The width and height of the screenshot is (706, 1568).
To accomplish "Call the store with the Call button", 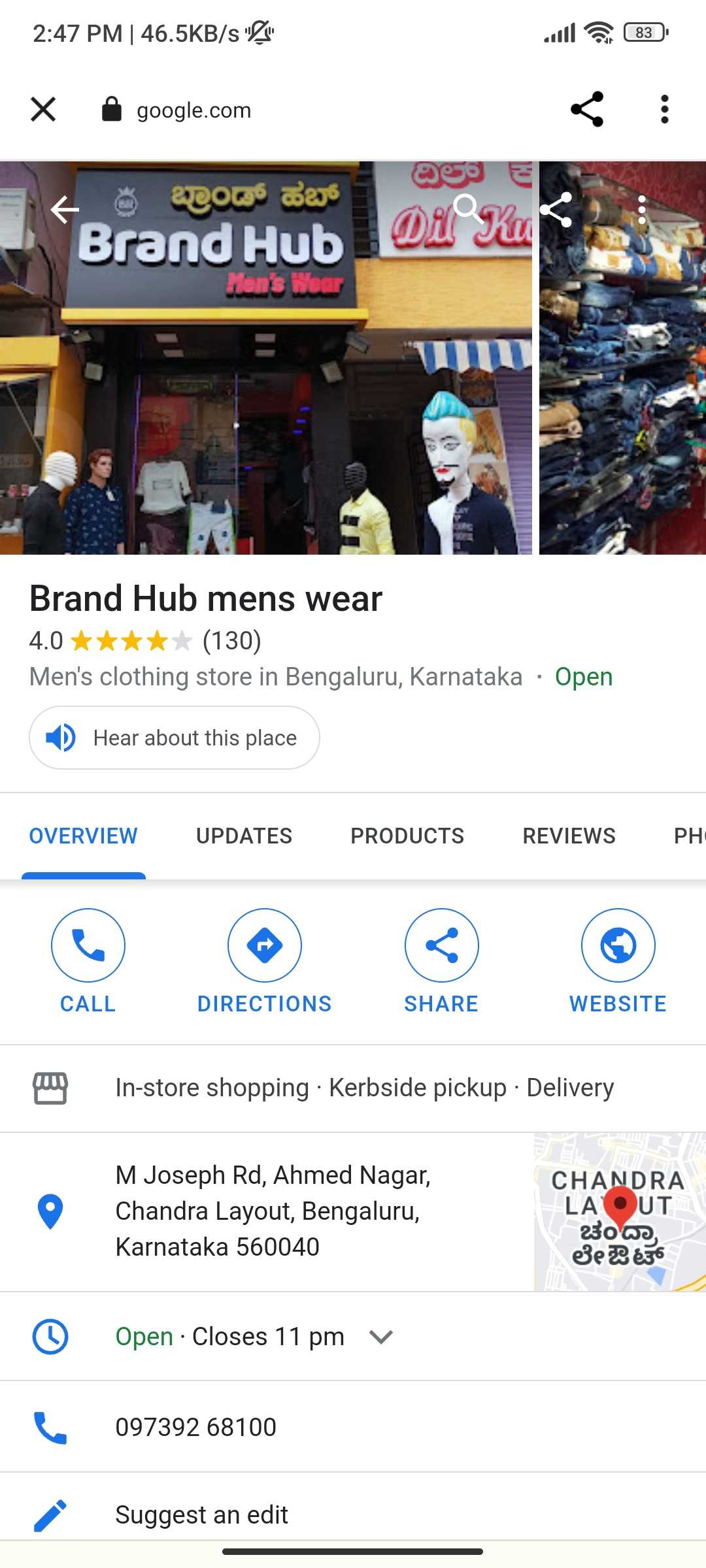I will coord(88,961).
